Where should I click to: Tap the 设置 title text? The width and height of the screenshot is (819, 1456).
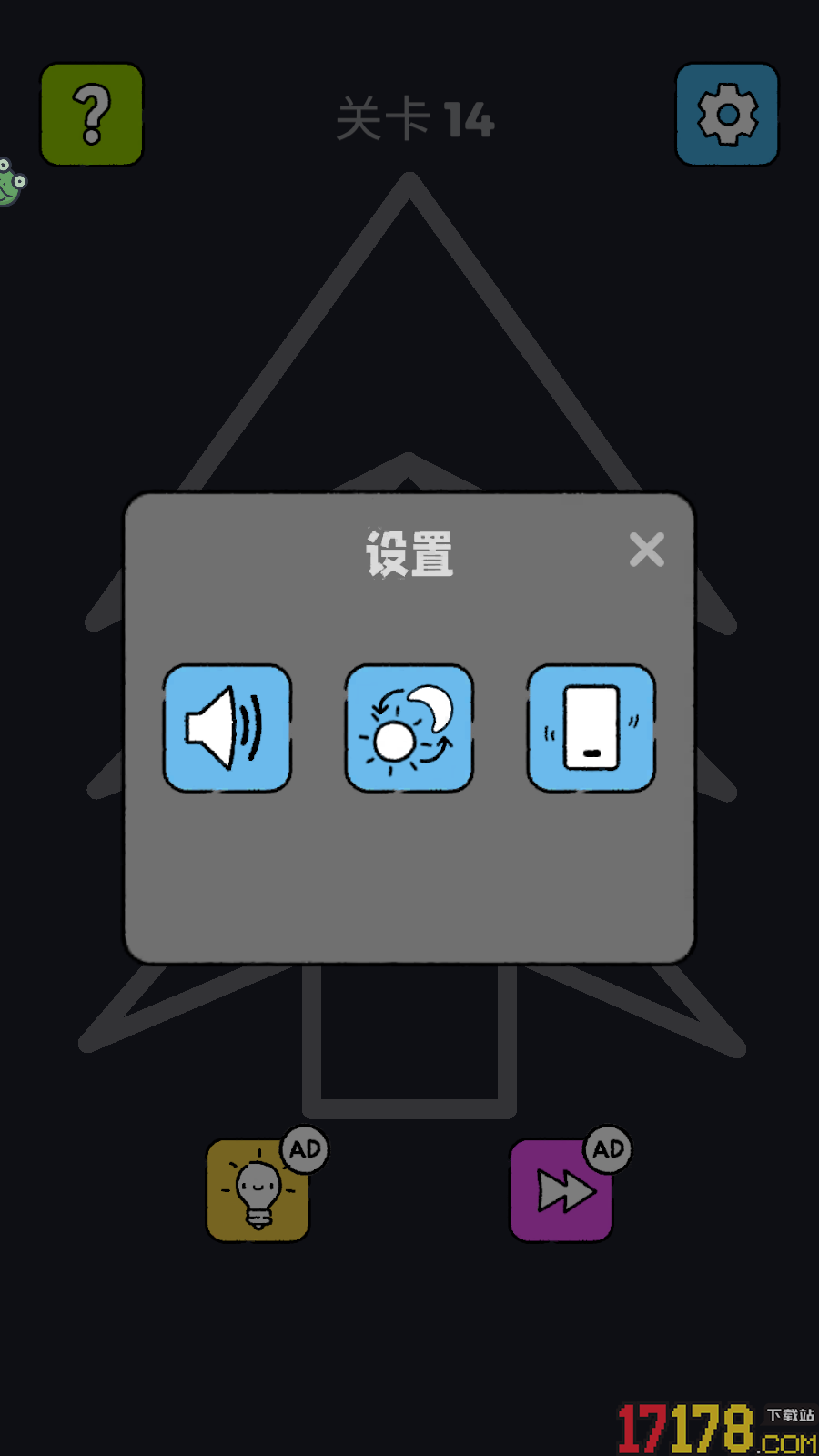coord(410,553)
